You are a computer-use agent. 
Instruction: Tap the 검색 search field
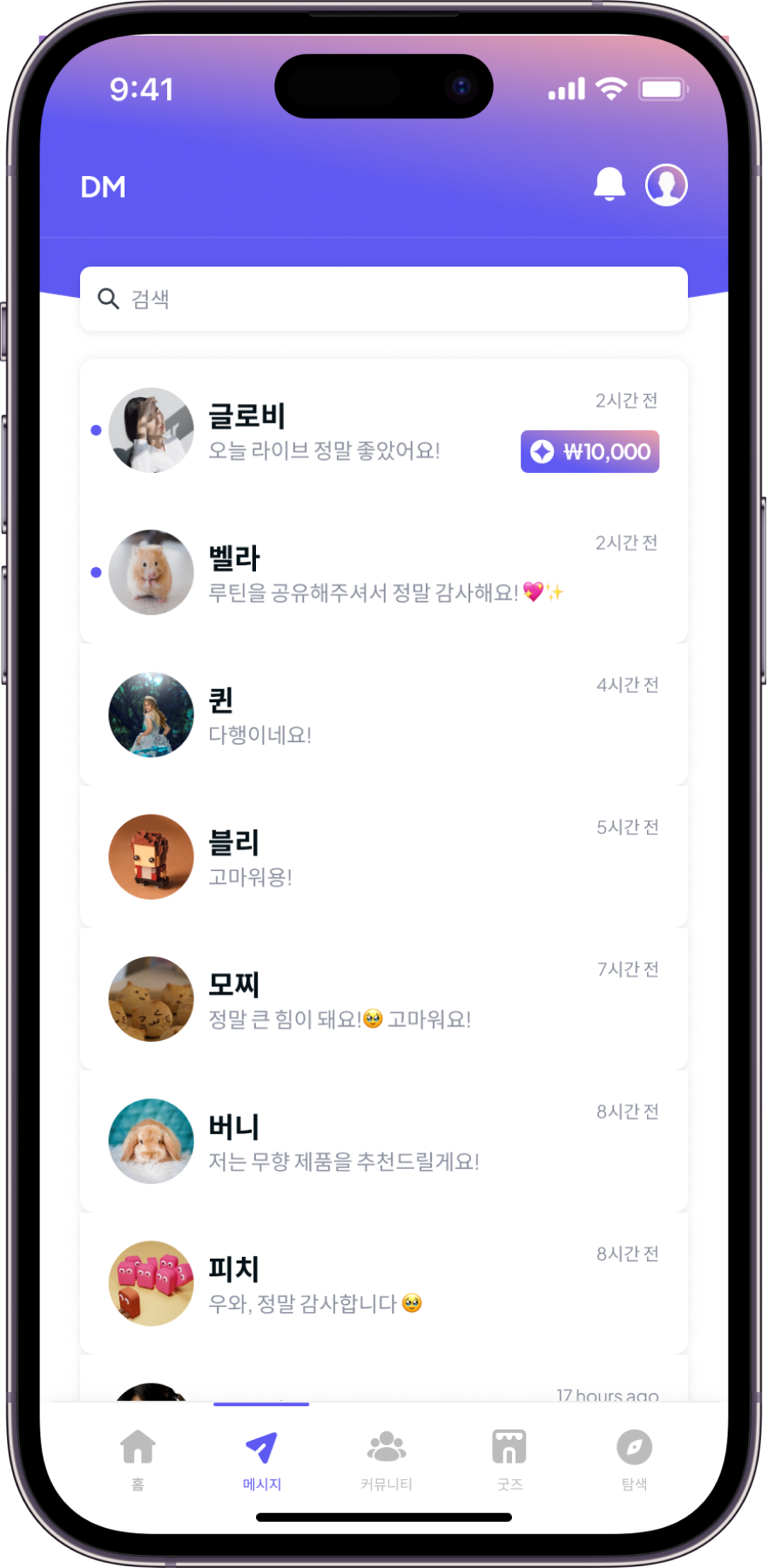(383, 299)
